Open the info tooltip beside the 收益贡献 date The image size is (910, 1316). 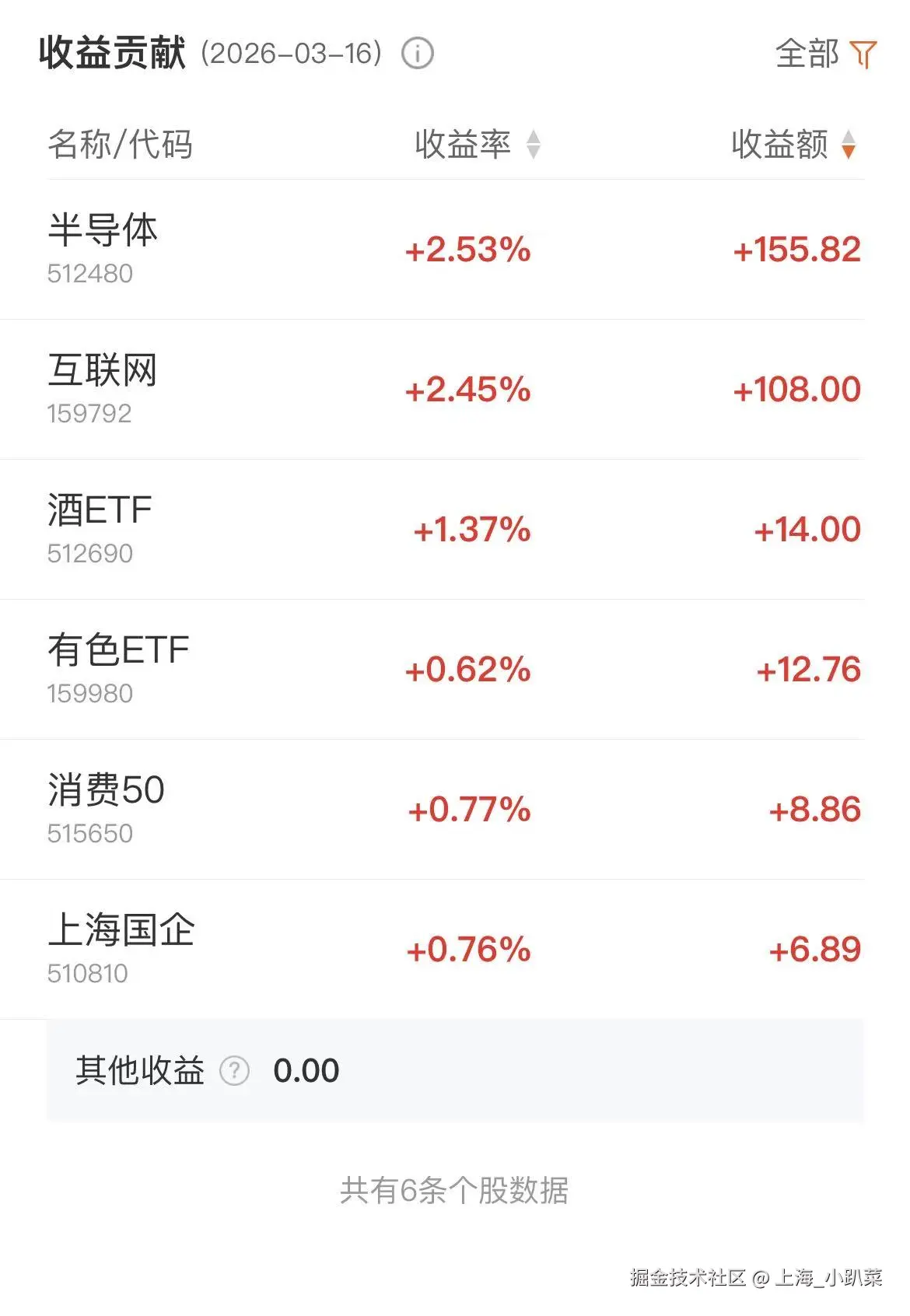(x=418, y=54)
